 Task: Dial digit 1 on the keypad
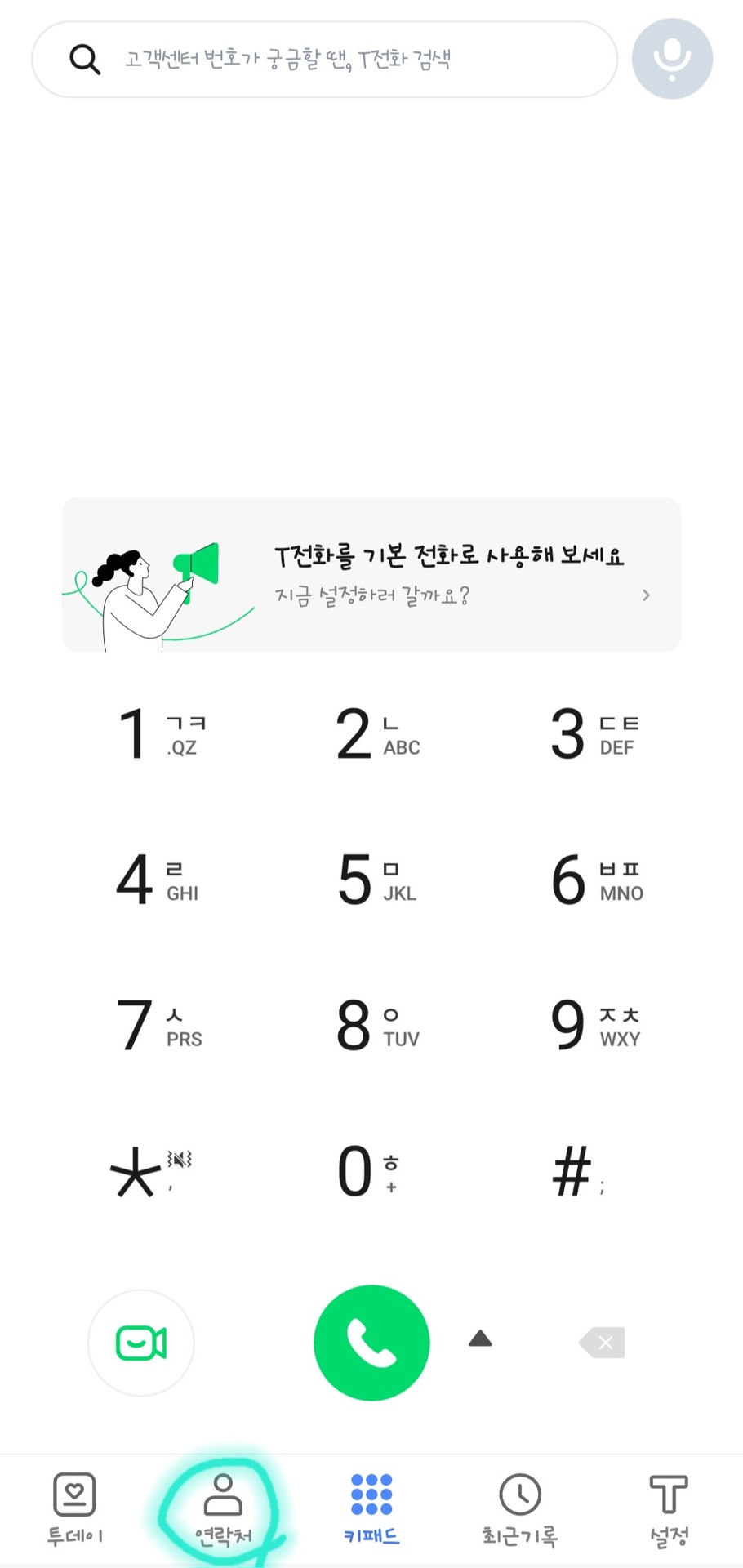[x=158, y=733]
